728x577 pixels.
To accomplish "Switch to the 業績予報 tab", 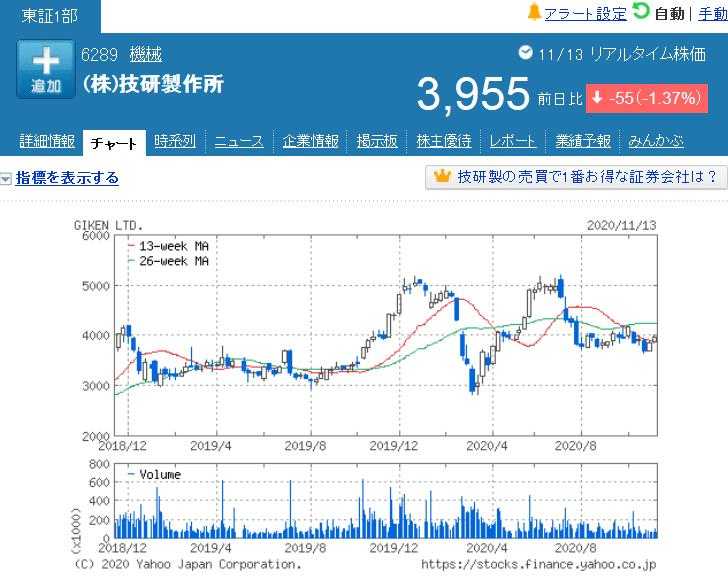I will 583,141.
